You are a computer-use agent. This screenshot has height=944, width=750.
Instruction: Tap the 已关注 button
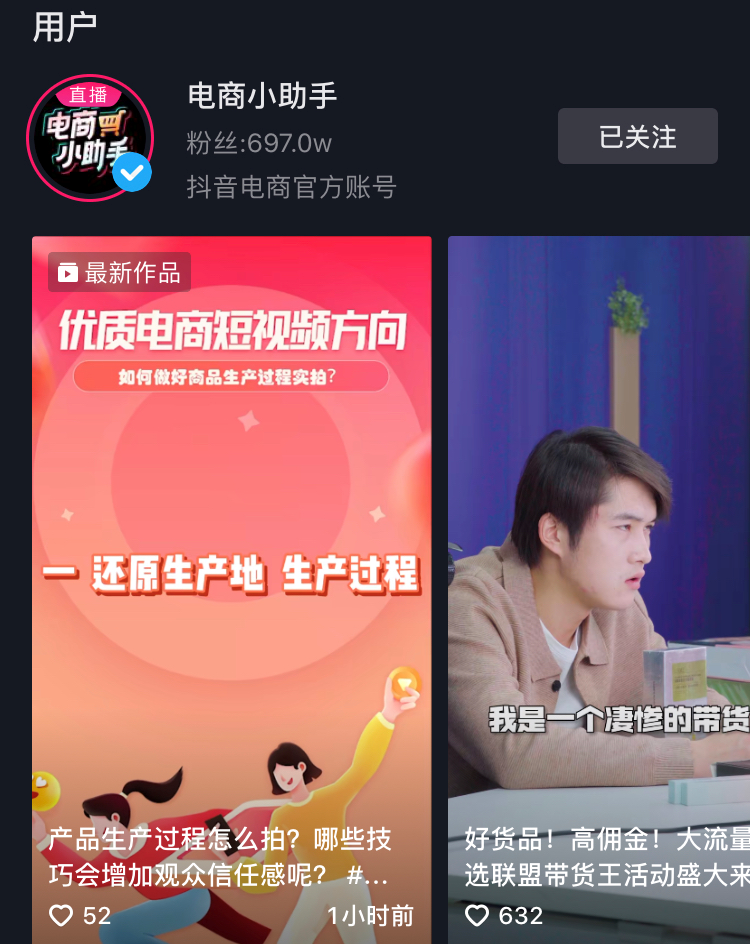point(637,136)
